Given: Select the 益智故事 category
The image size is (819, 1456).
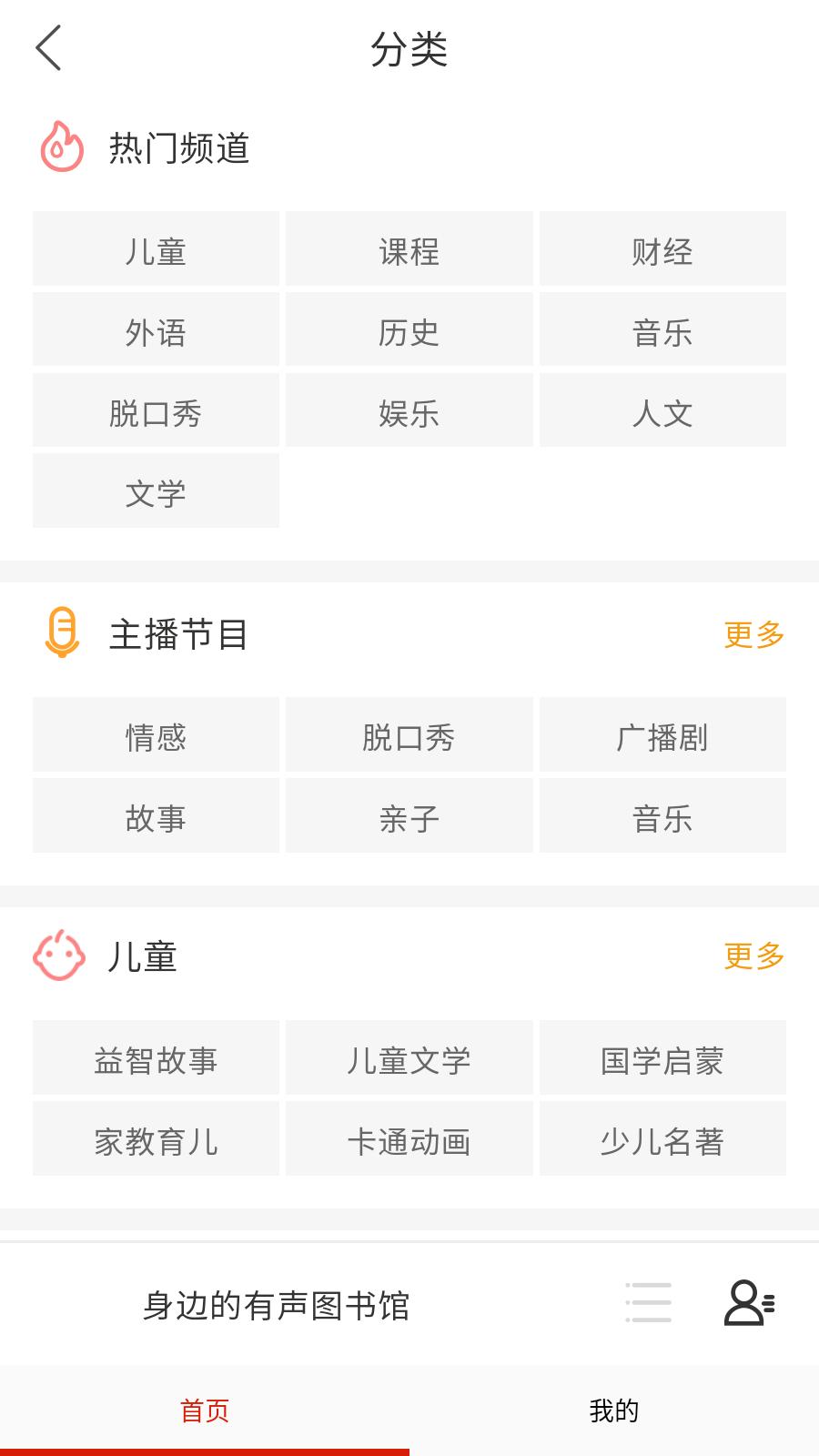Looking at the screenshot, I should (156, 1057).
